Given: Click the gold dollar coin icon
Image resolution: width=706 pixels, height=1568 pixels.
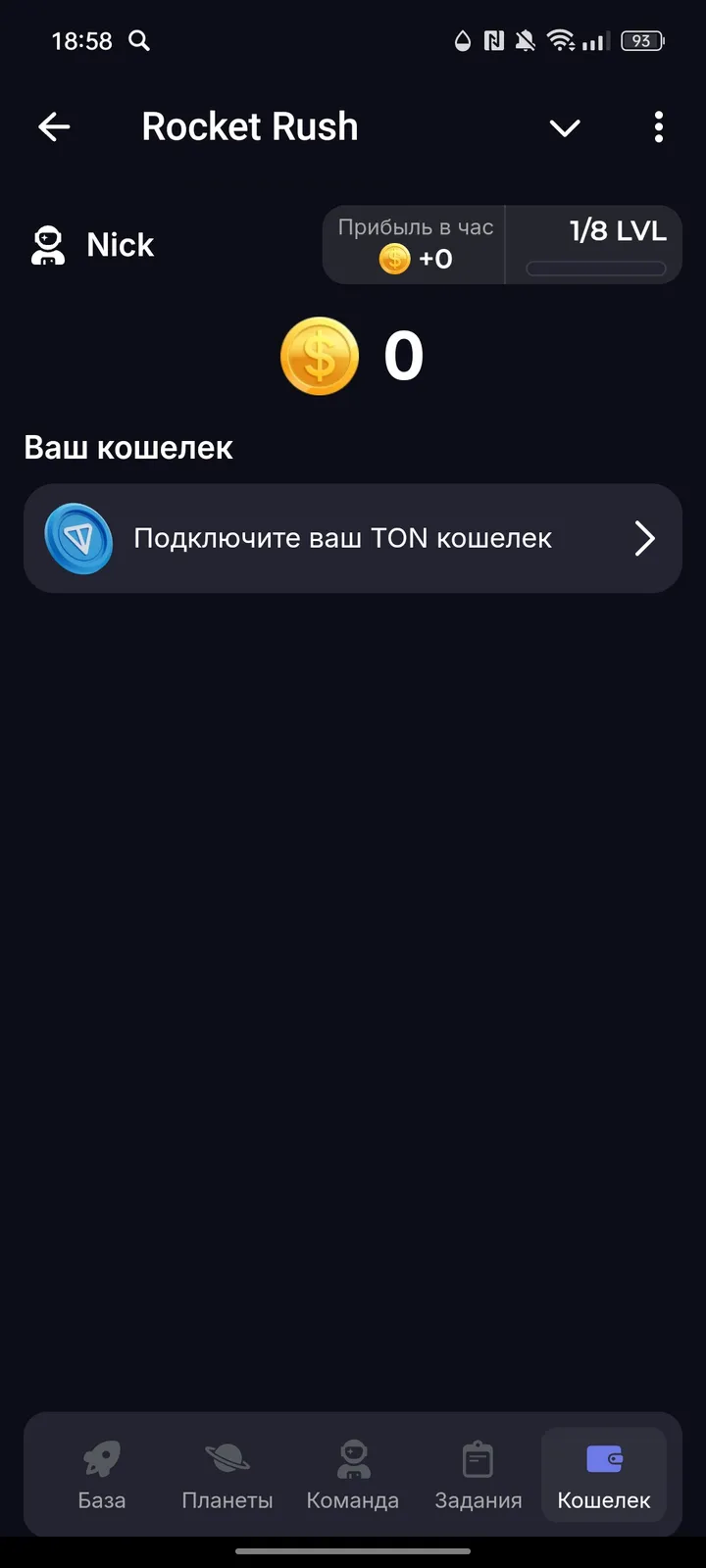Looking at the screenshot, I should point(319,356).
